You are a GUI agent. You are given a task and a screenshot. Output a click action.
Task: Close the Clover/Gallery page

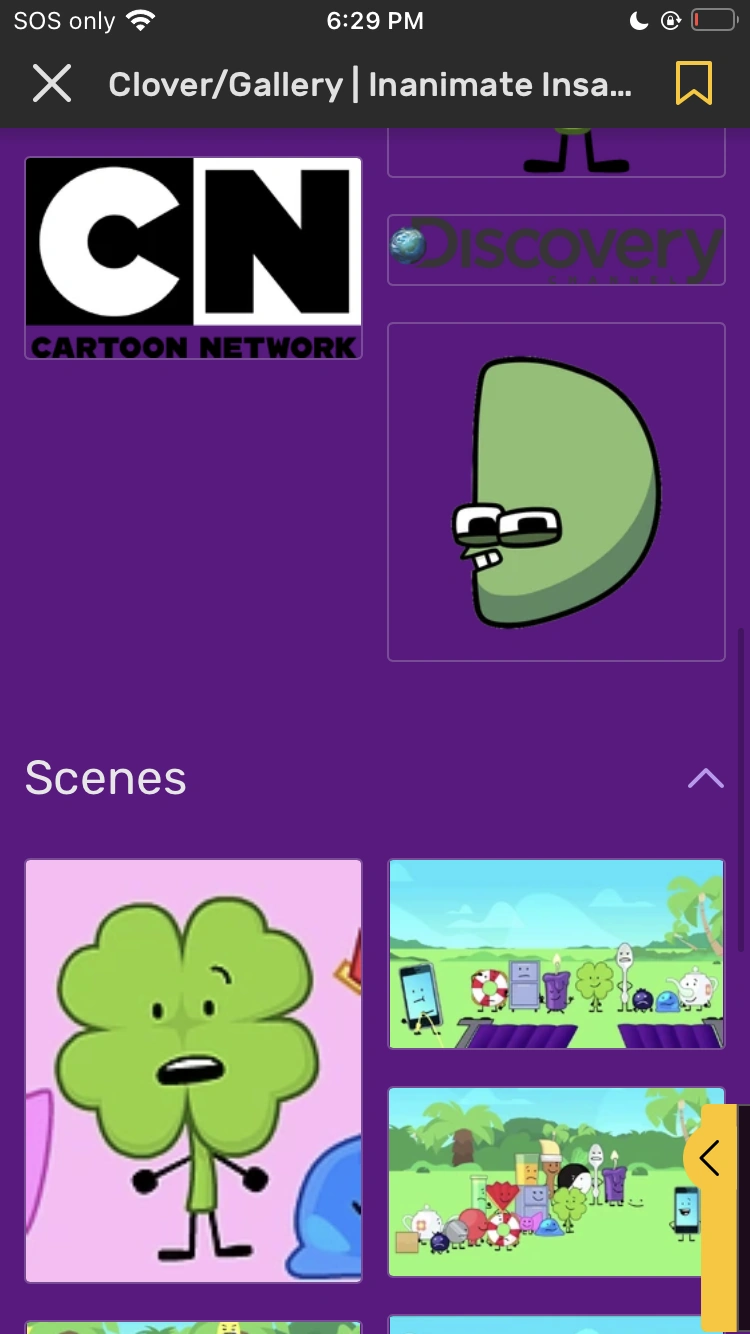point(52,84)
